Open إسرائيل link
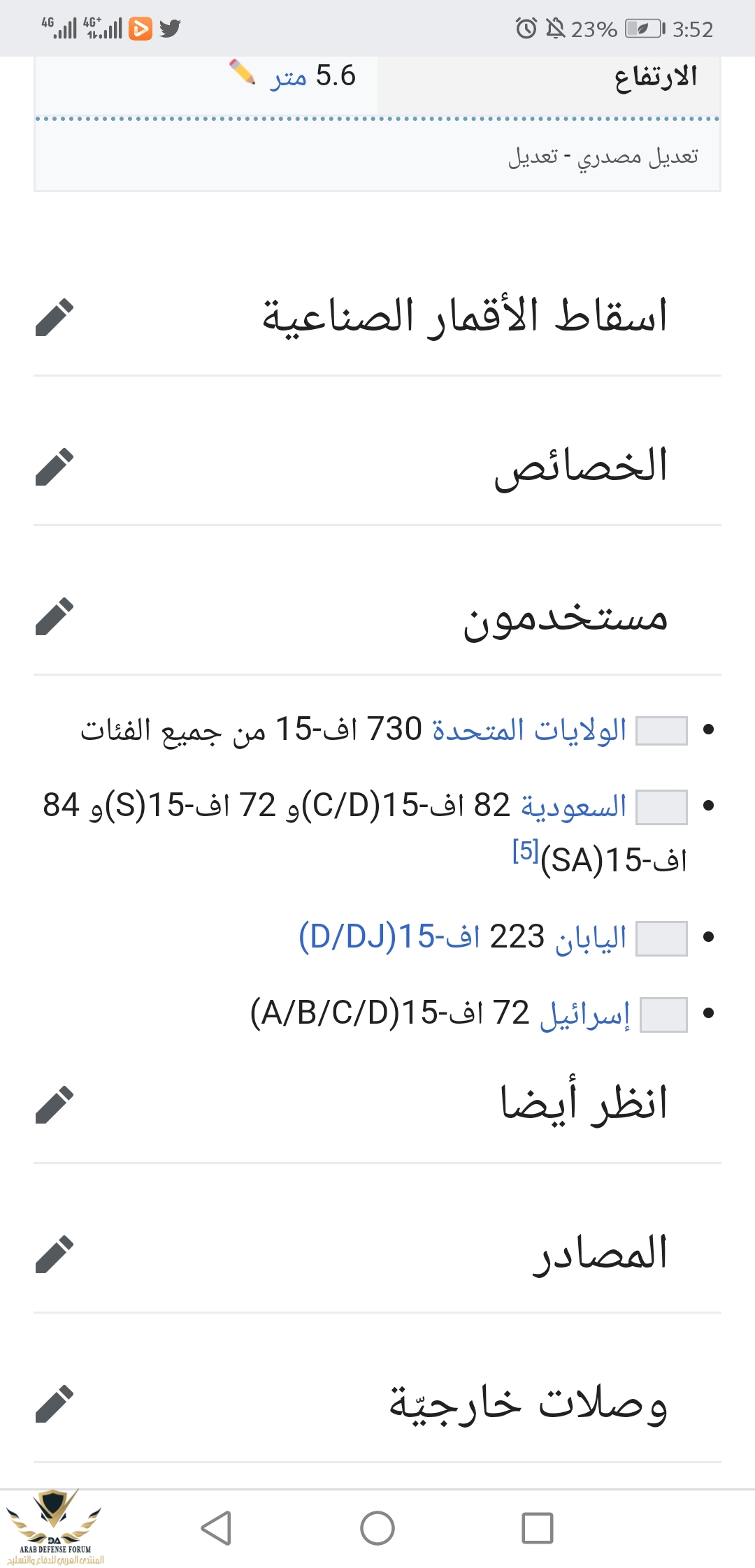 click(x=585, y=1014)
